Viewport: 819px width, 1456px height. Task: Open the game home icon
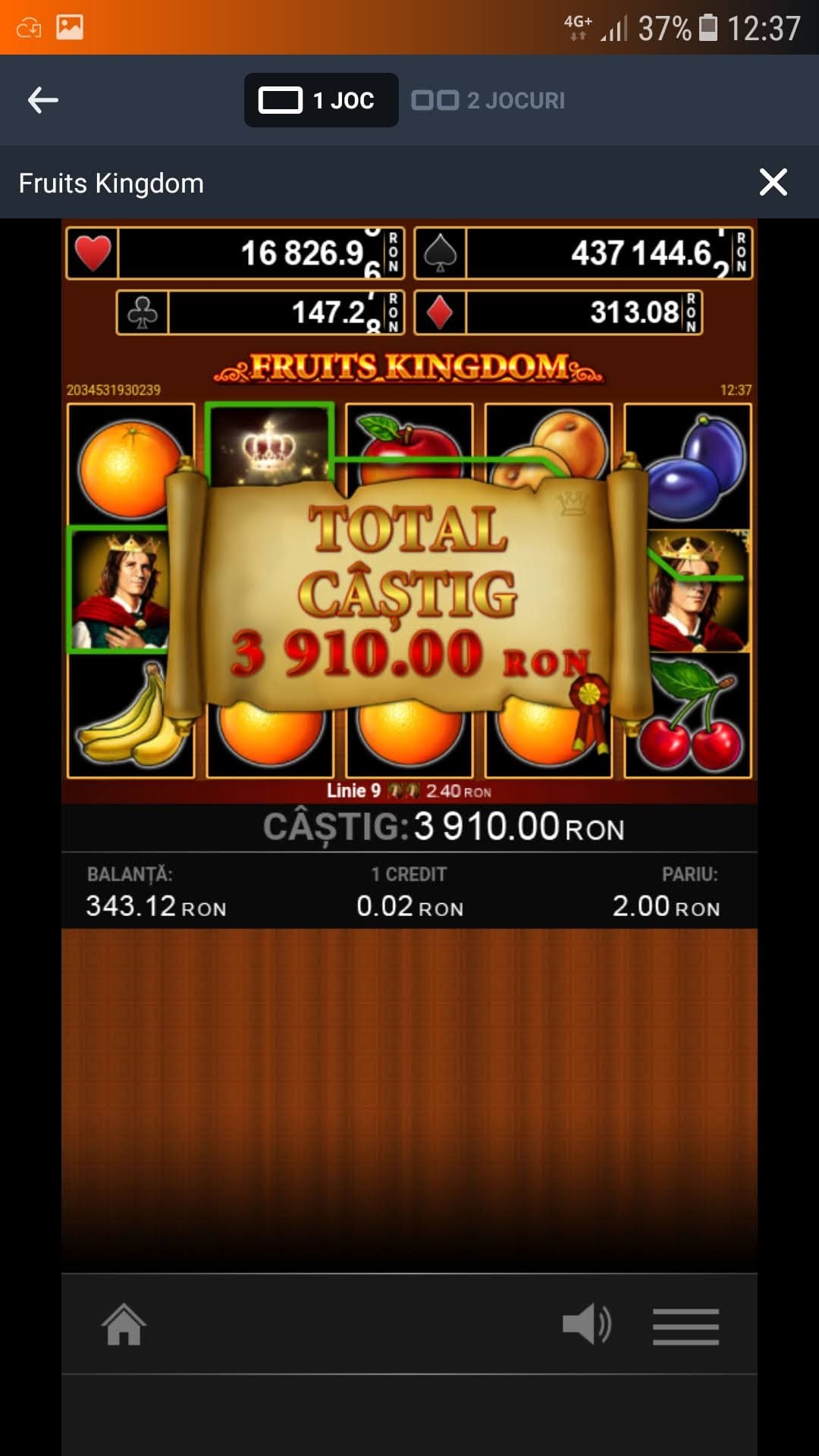pyautogui.click(x=124, y=1325)
